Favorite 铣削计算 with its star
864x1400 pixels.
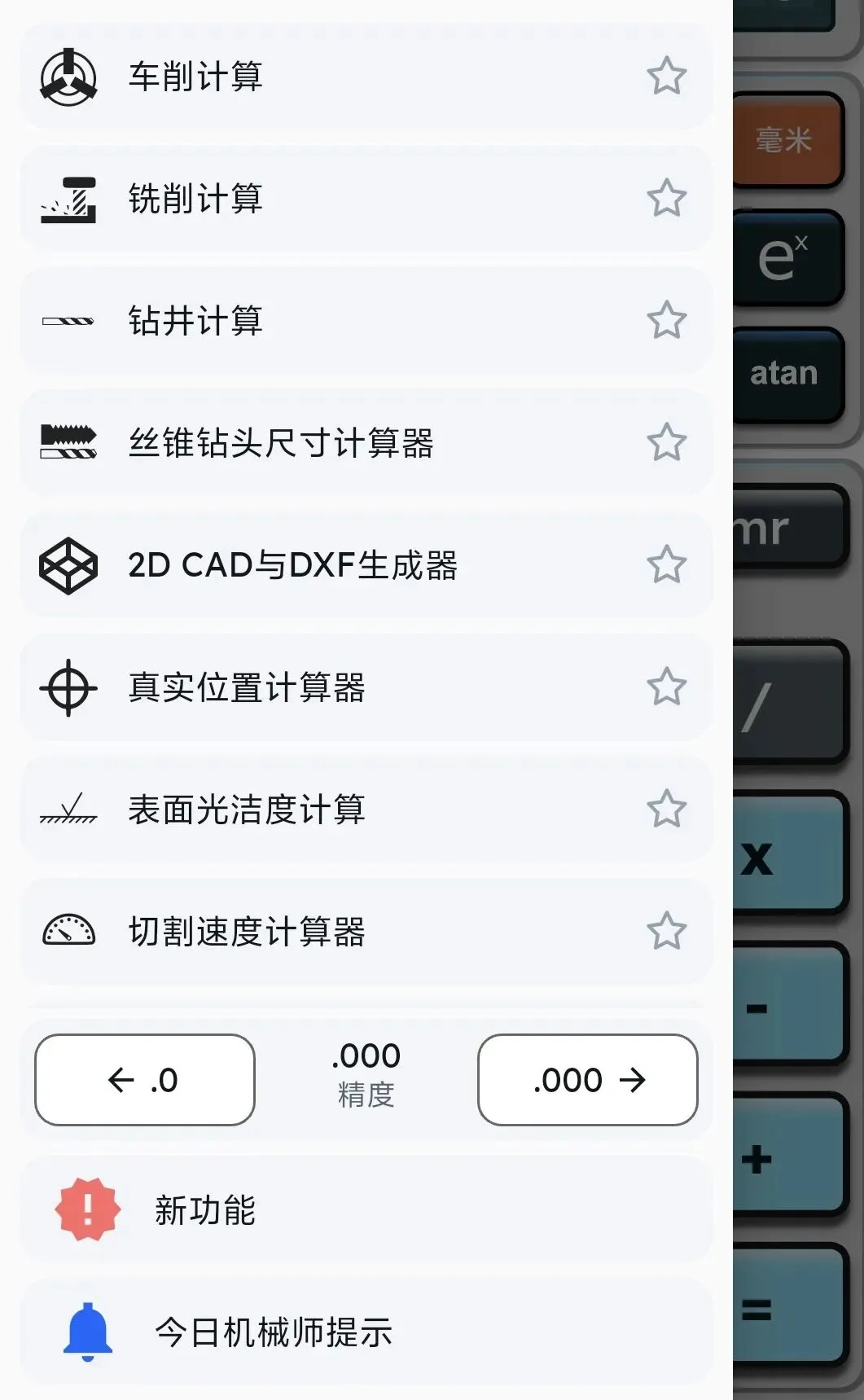coord(667,199)
